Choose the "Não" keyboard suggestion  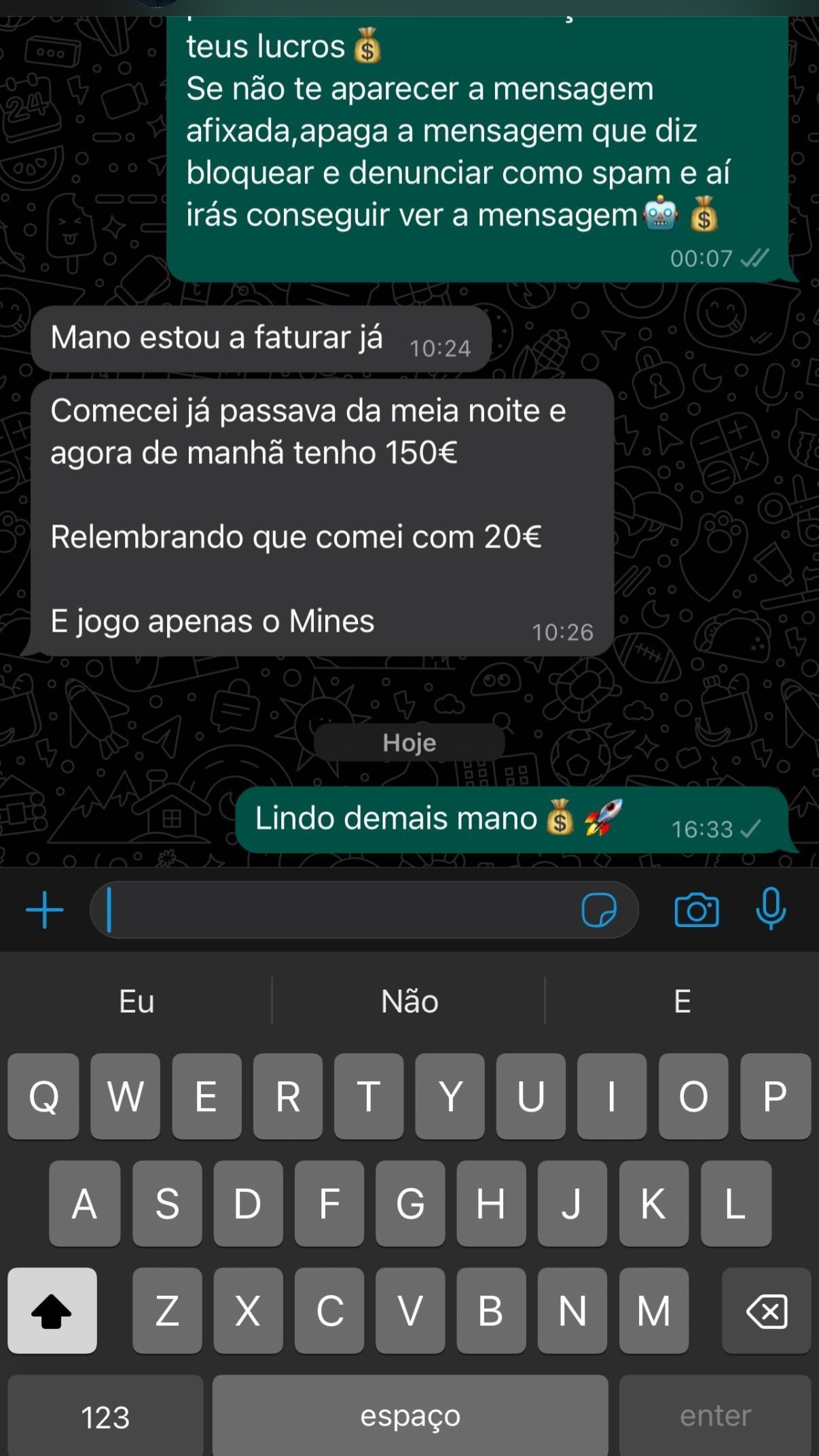coord(409,1001)
